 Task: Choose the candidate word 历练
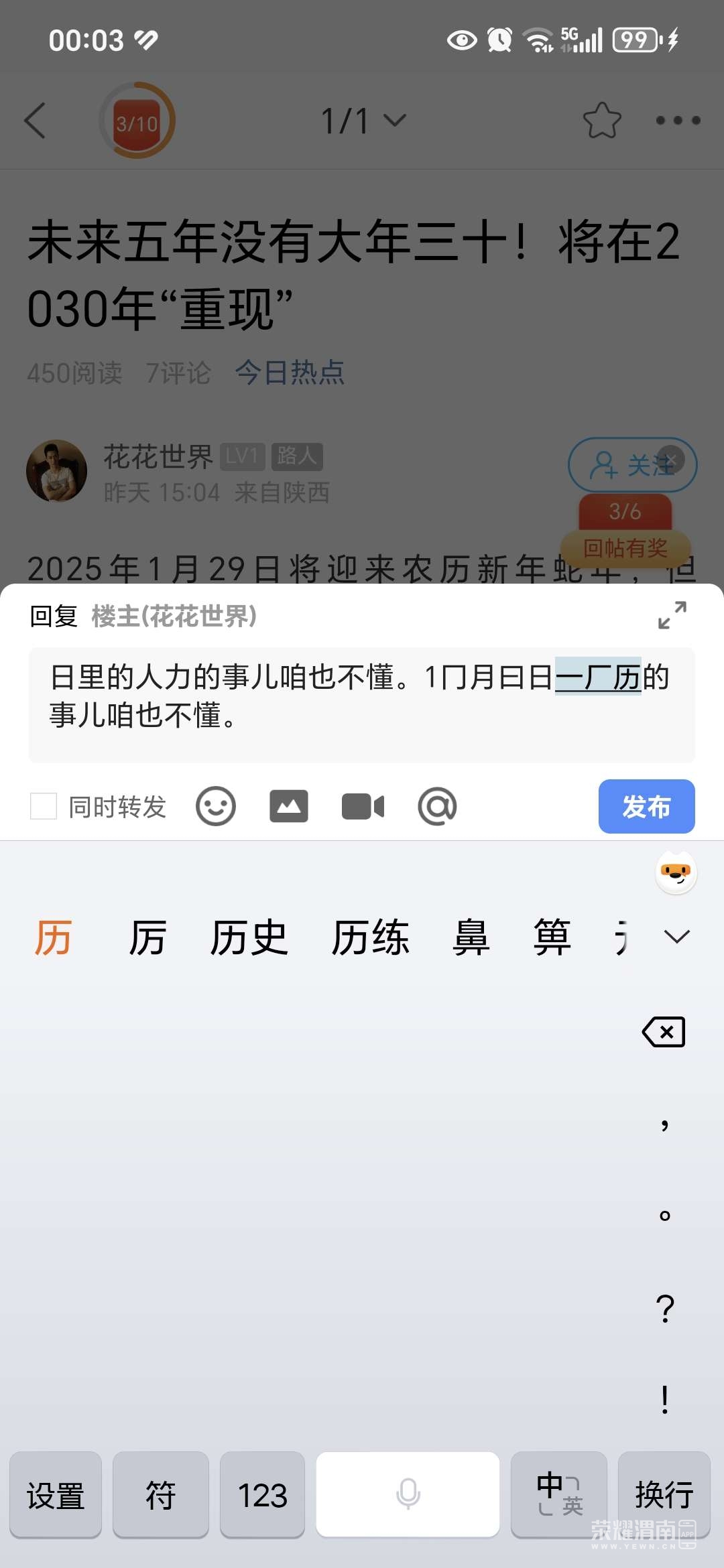click(370, 937)
